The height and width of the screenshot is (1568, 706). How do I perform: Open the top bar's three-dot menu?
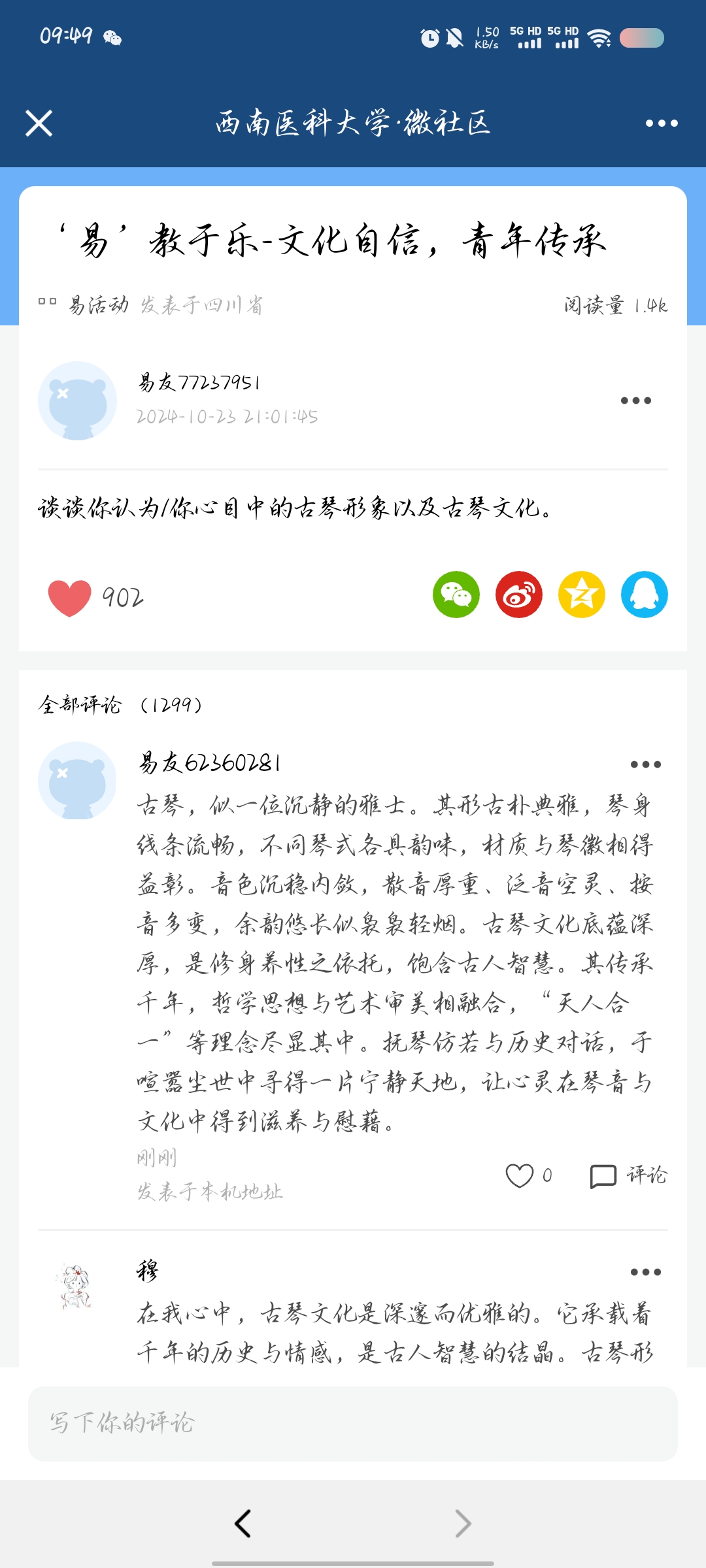(x=661, y=123)
